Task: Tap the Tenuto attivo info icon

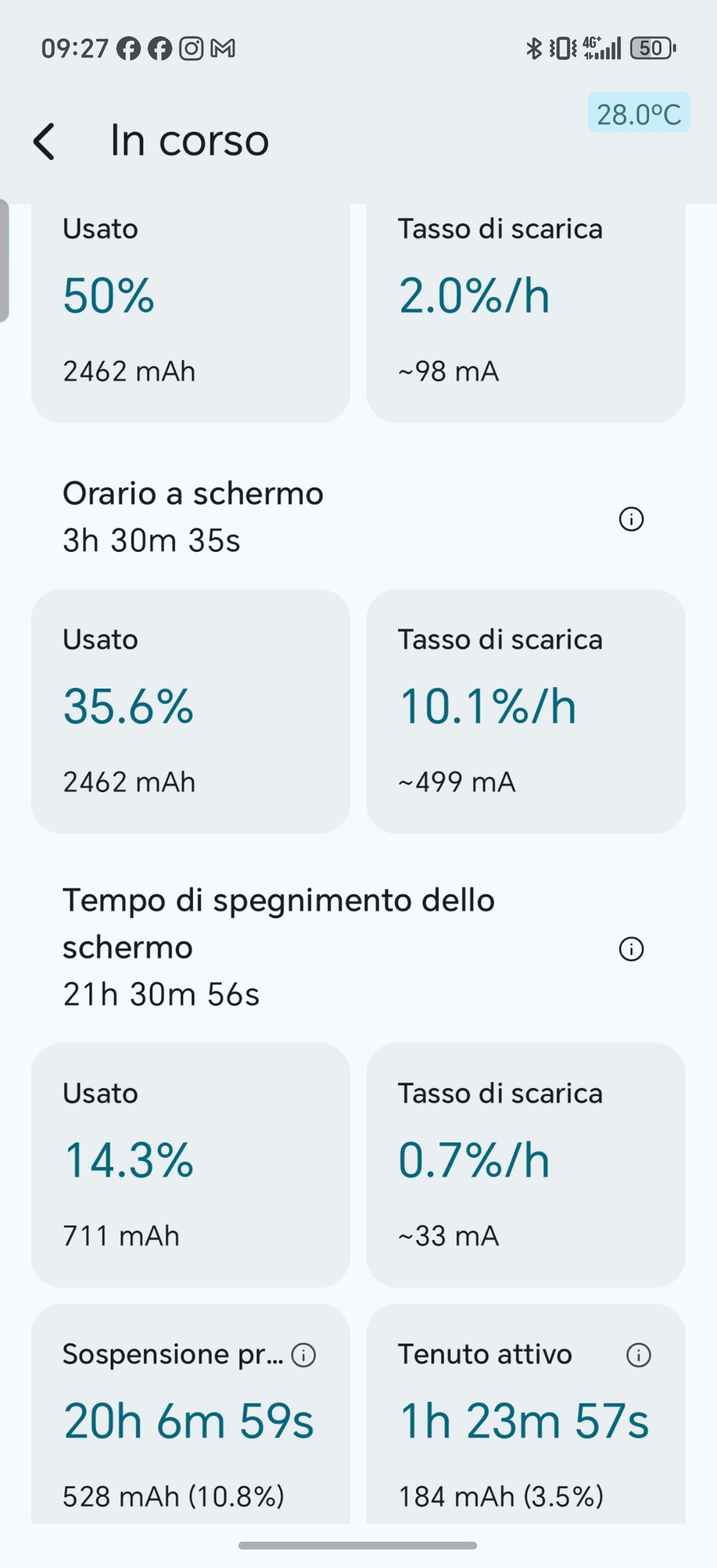Action: (638, 1355)
